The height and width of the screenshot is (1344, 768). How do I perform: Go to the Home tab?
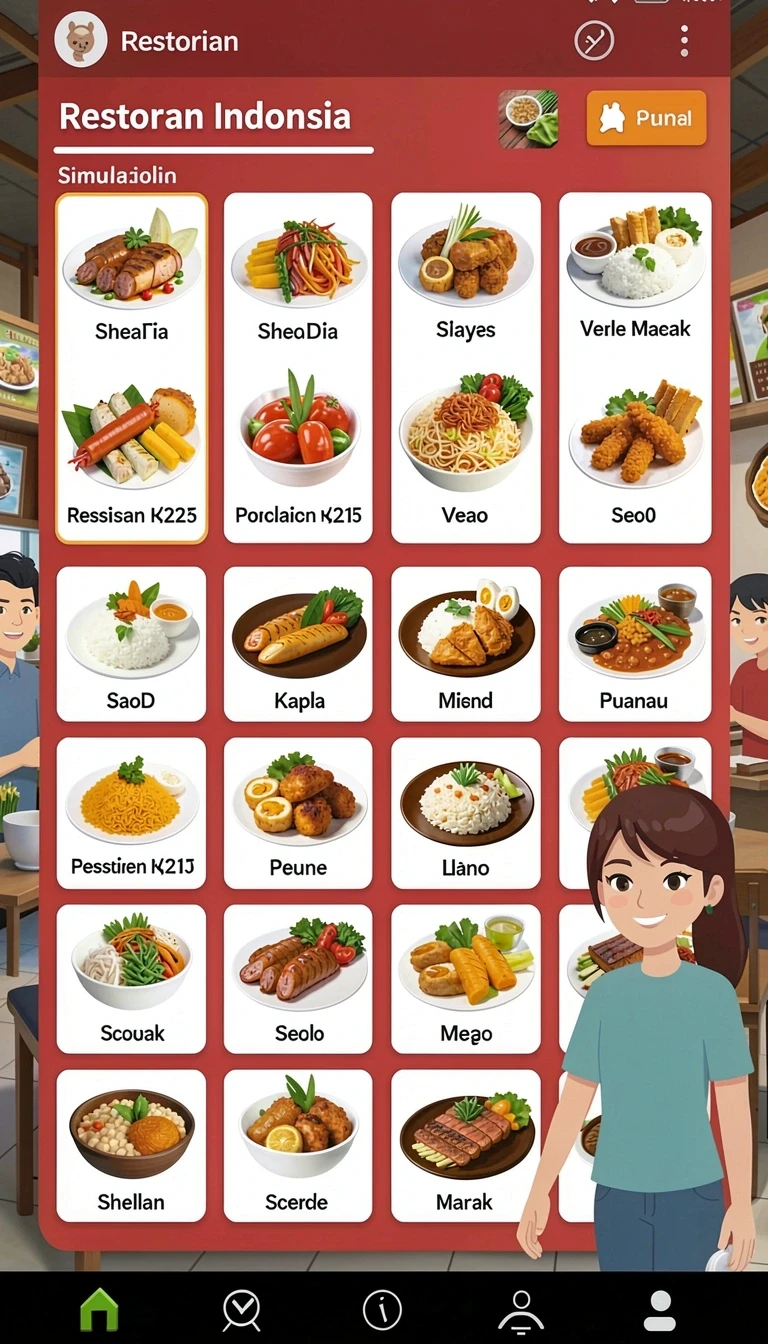[99, 1309]
